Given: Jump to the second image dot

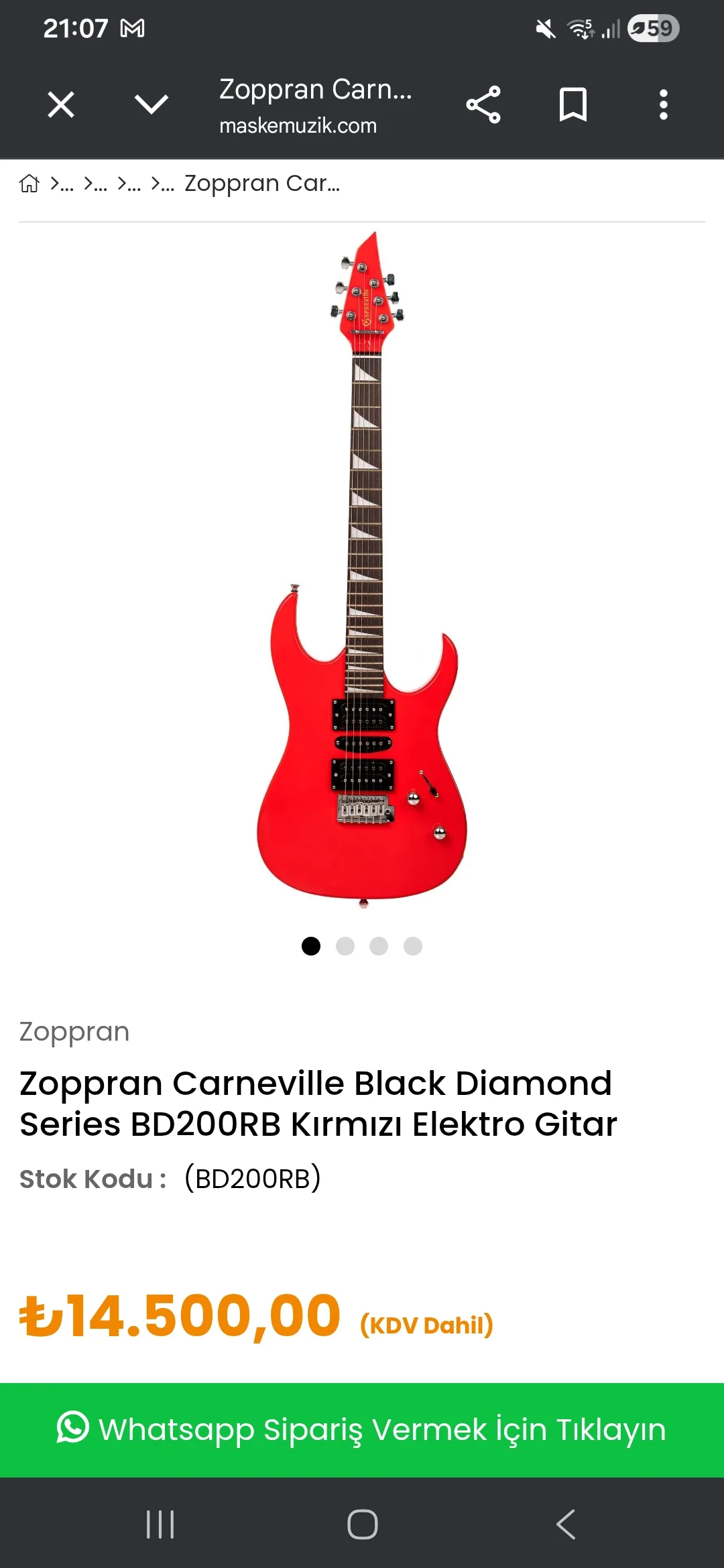Looking at the screenshot, I should click(x=345, y=946).
